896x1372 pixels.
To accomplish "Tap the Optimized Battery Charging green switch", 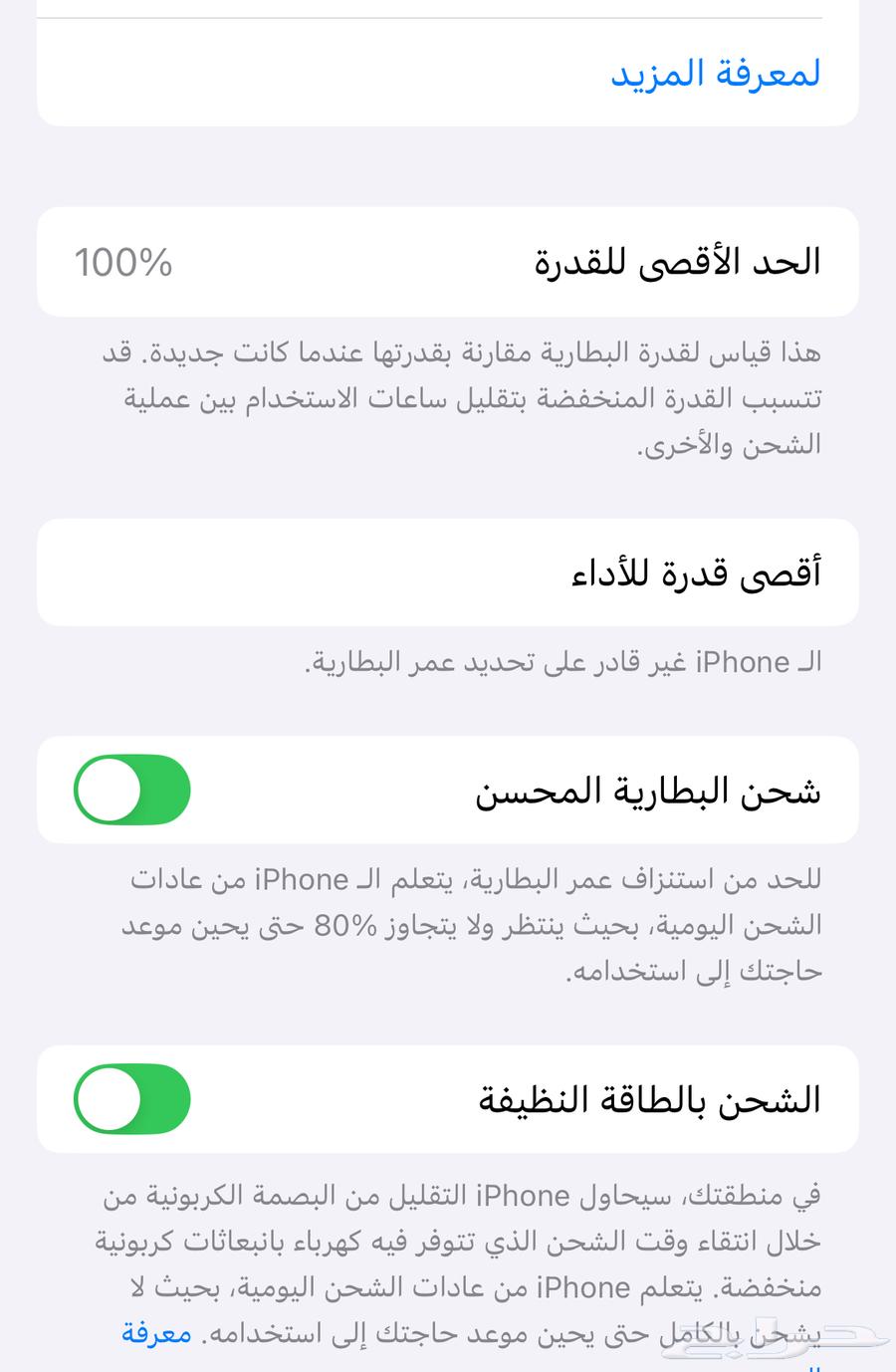I will (x=131, y=790).
